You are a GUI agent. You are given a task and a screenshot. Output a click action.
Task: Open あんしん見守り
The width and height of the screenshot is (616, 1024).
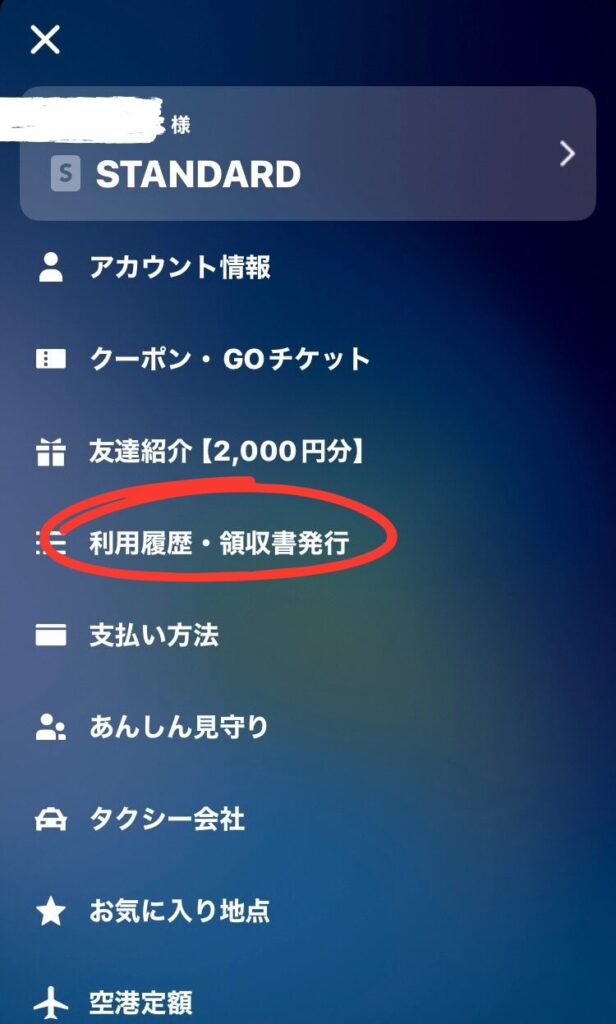pos(179,727)
